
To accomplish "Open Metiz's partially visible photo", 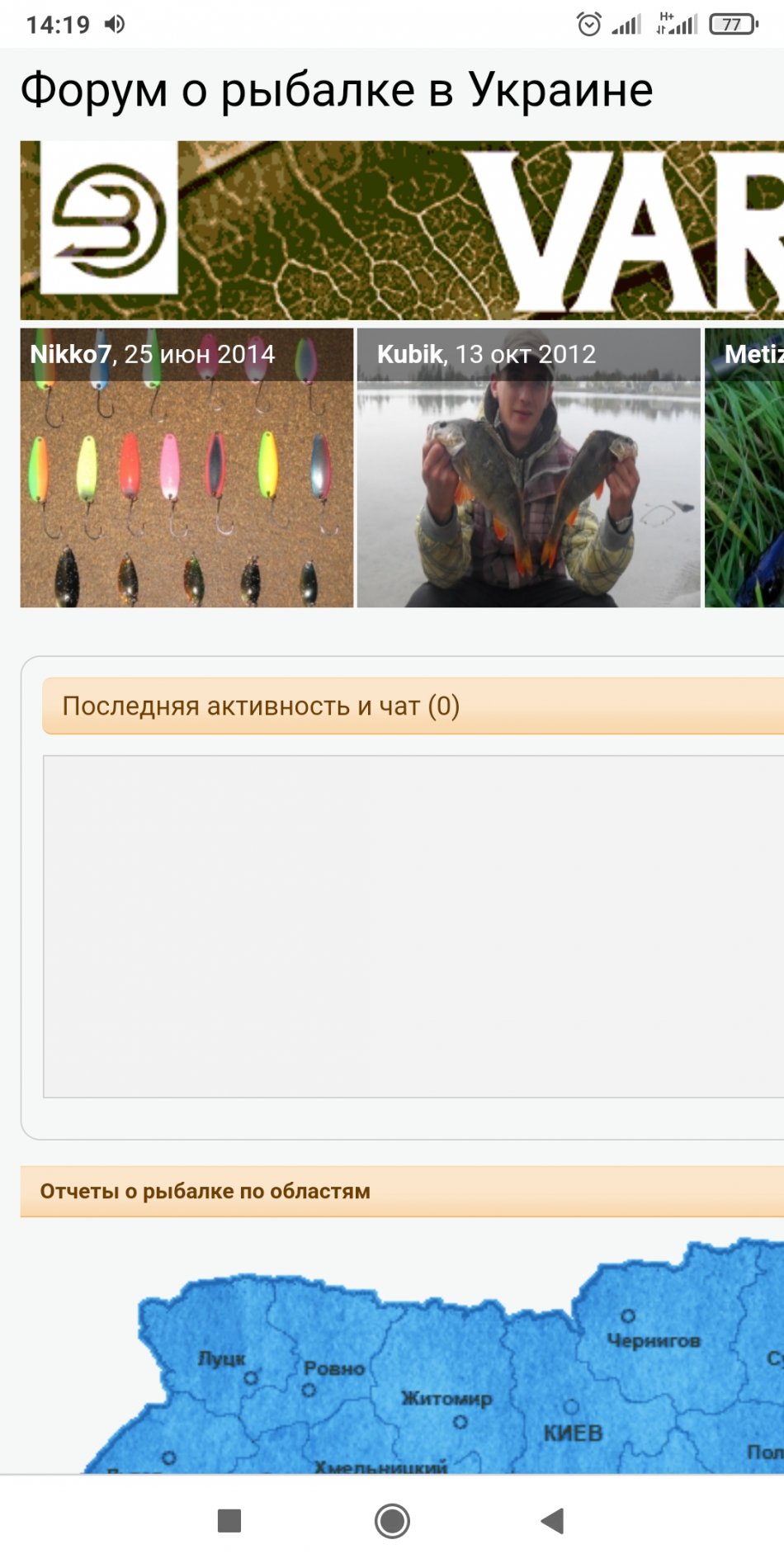I will tap(744, 469).
